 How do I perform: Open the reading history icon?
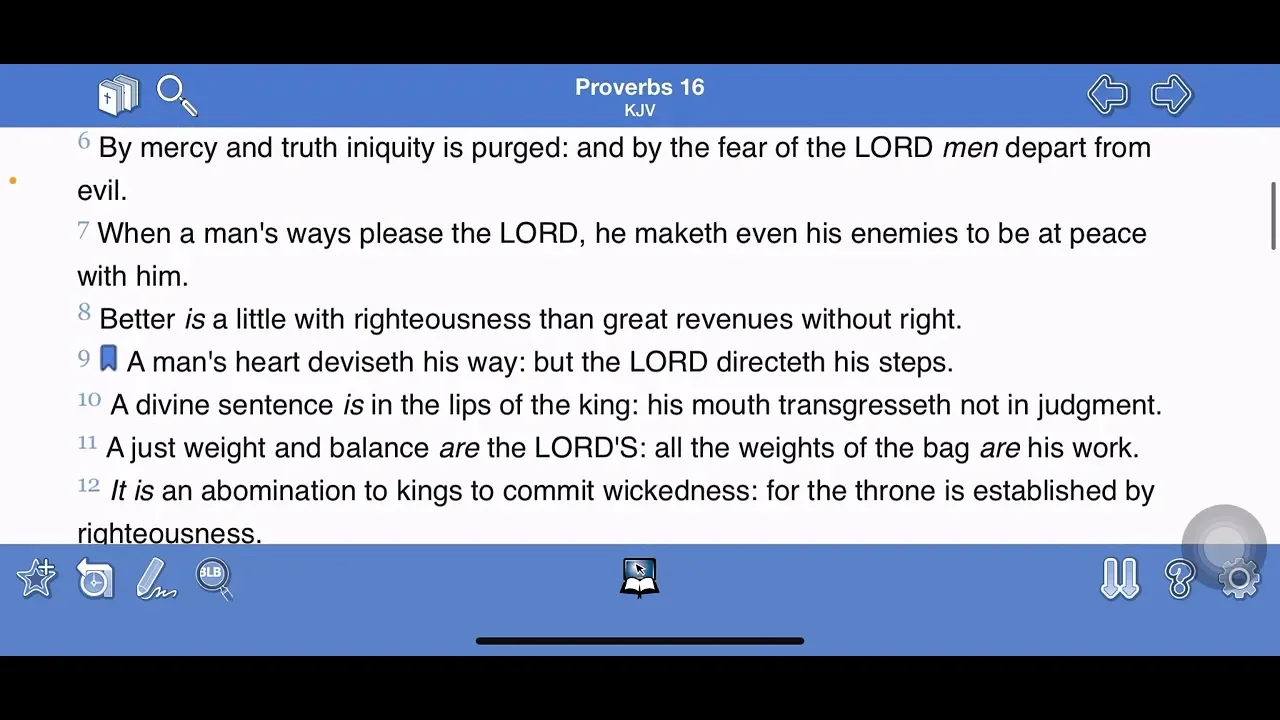(95, 578)
